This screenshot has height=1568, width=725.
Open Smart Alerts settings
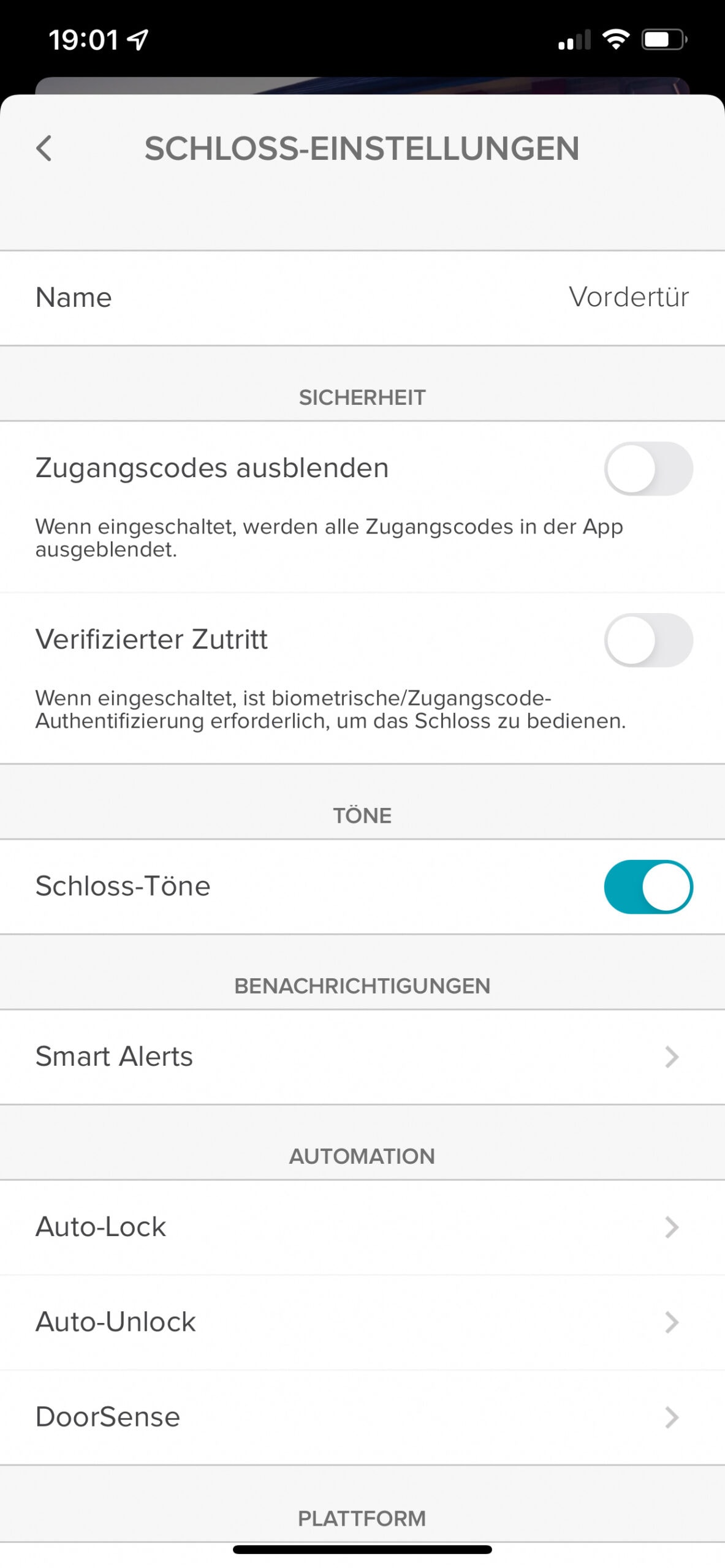pyautogui.click(x=362, y=1057)
